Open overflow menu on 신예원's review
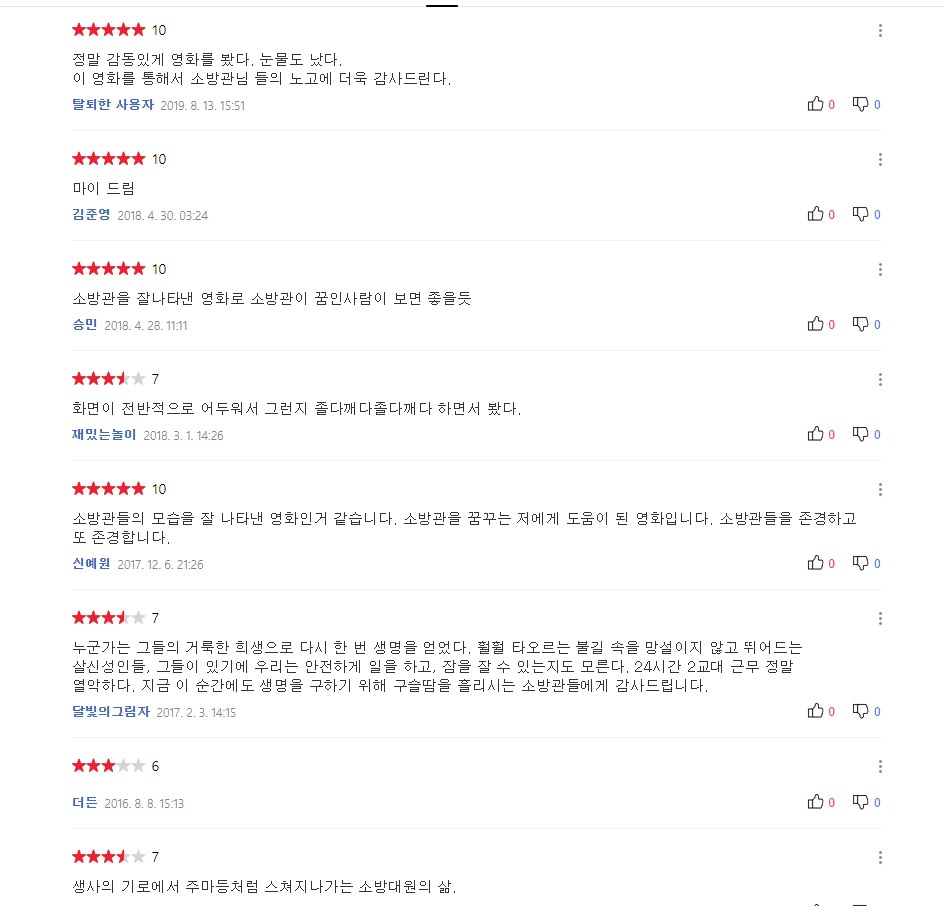The image size is (944, 906). click(x=880, y=489)
